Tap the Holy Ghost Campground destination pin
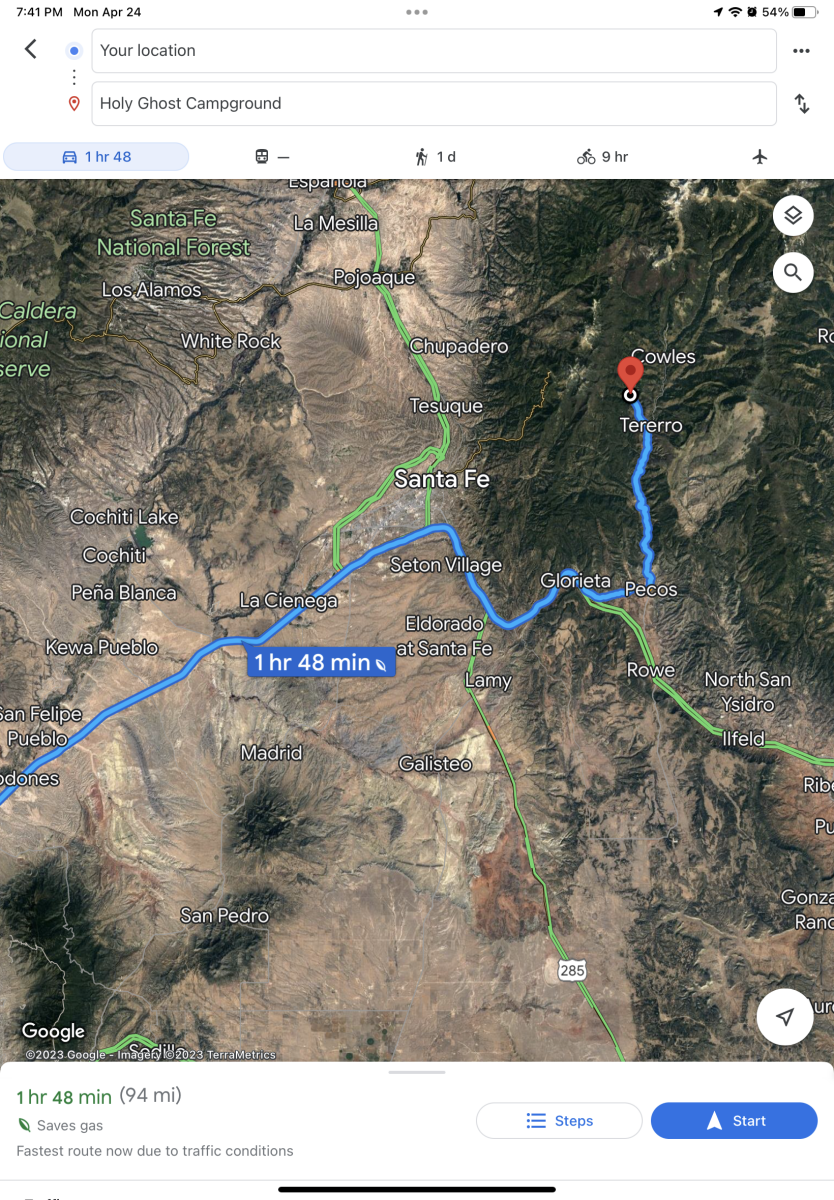The width and height of the screenshot is (834, 1200). point(630,373)
